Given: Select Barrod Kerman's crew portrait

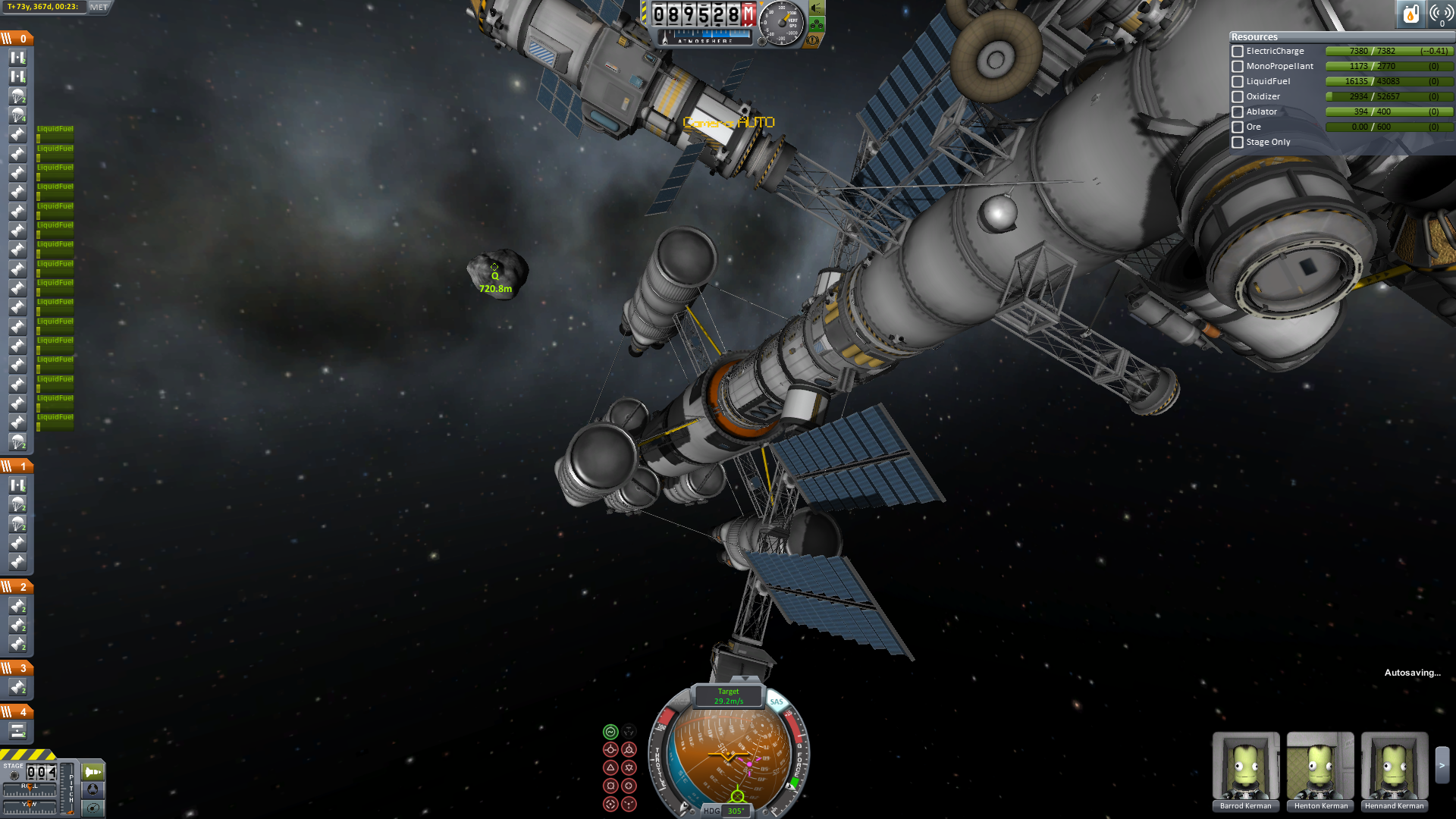Looking at the screenshot, I should point(1245,767).
